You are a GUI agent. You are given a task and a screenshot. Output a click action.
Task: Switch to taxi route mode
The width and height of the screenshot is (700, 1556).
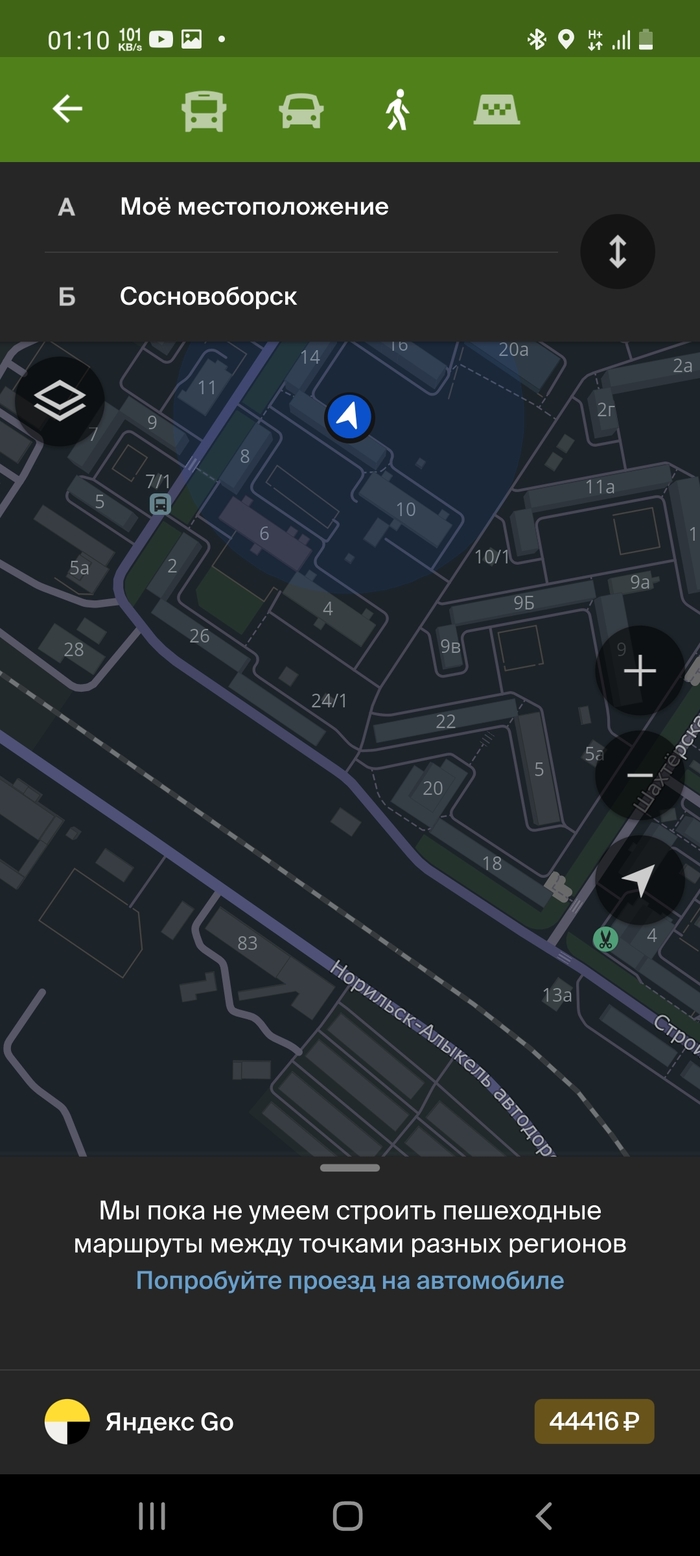point(496,110)
